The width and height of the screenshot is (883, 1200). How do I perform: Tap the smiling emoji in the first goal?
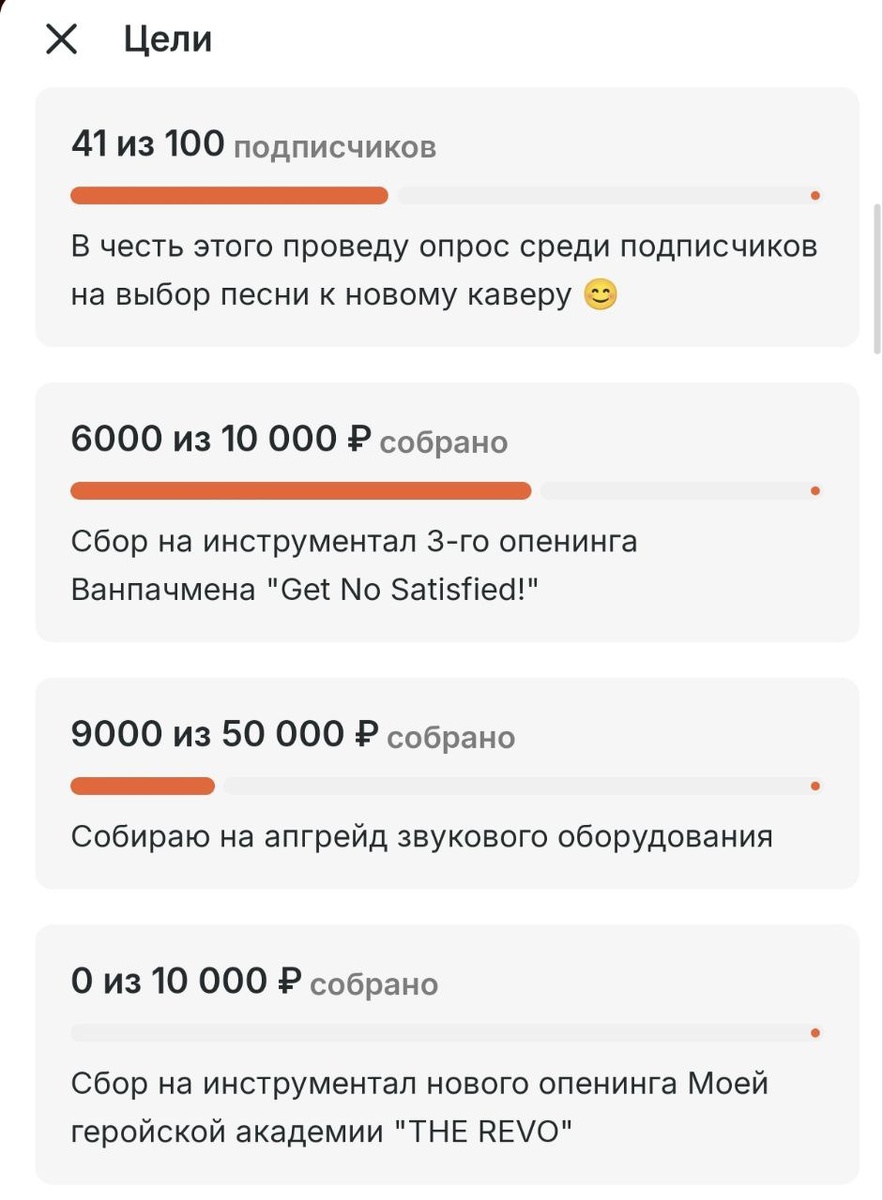point(601,295)
